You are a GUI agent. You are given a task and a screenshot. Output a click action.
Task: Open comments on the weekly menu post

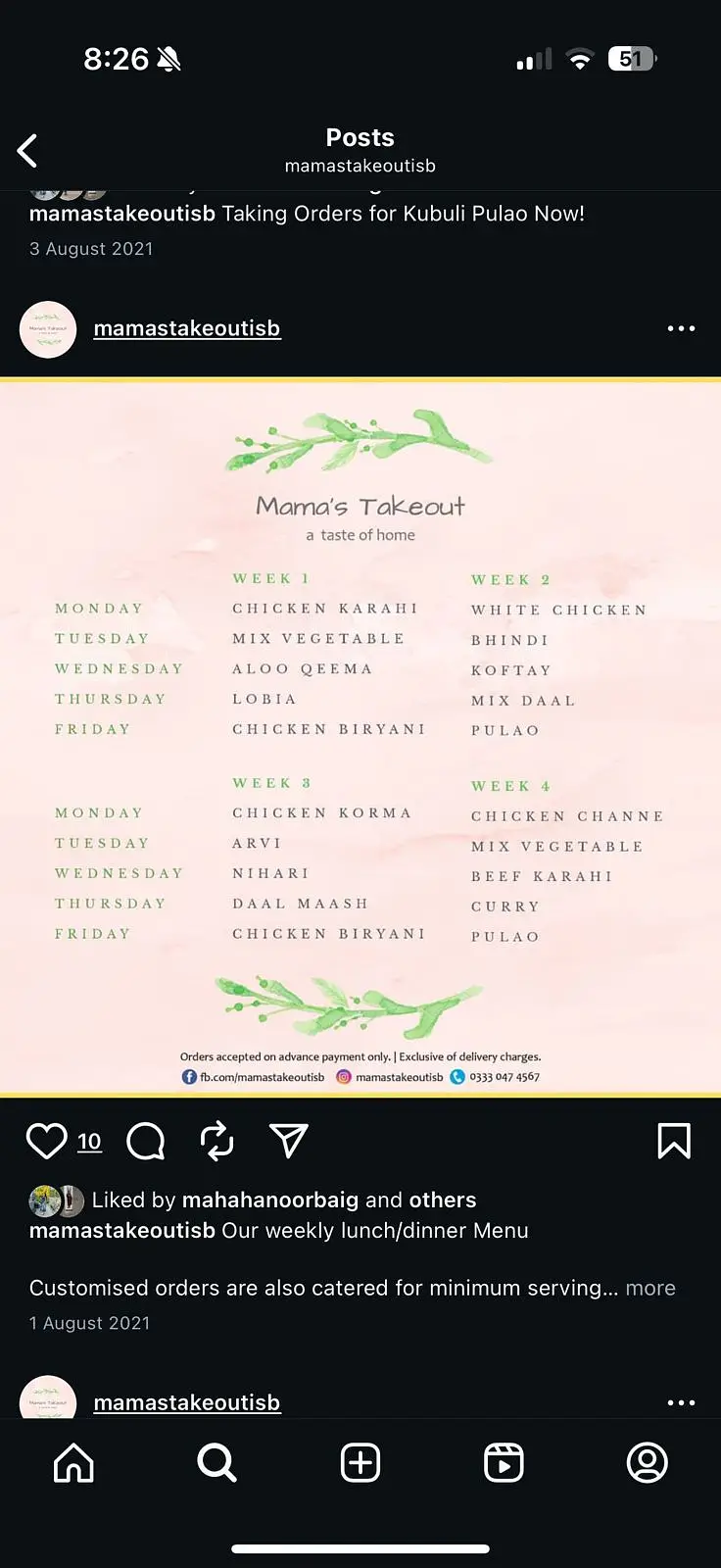(x=146, y=1141)
